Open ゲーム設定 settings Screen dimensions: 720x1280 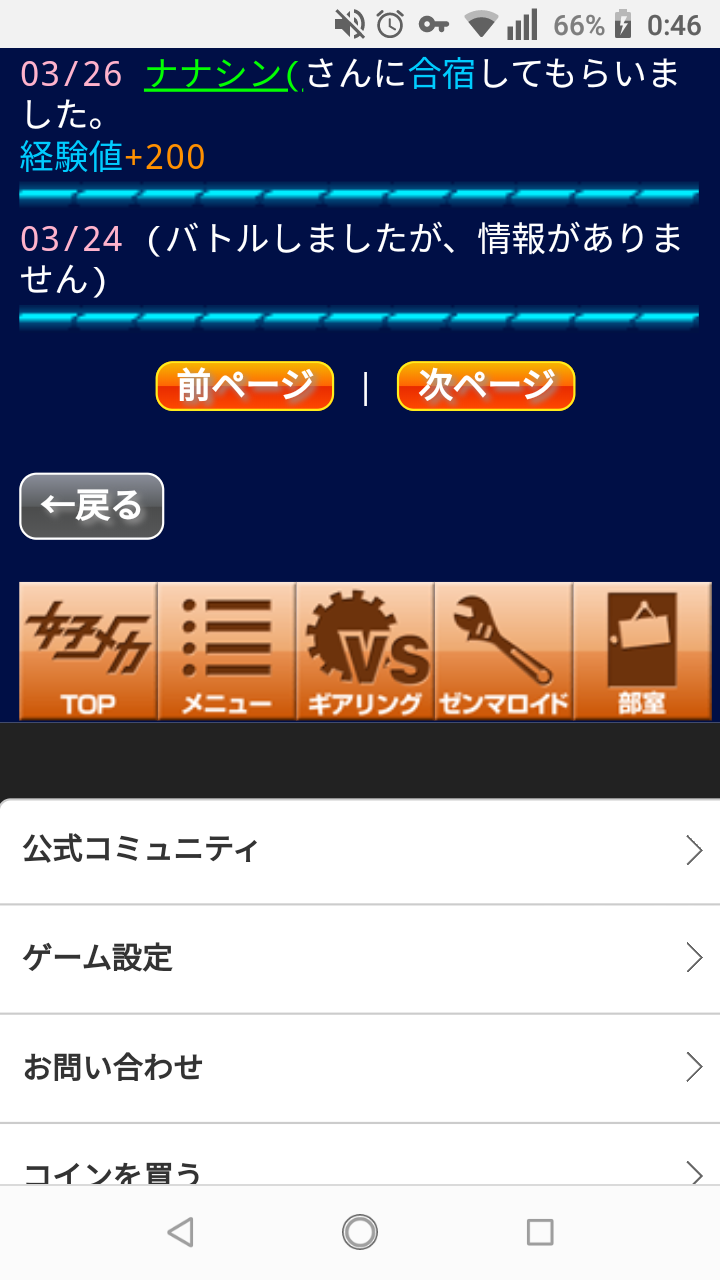click(360, 959)
